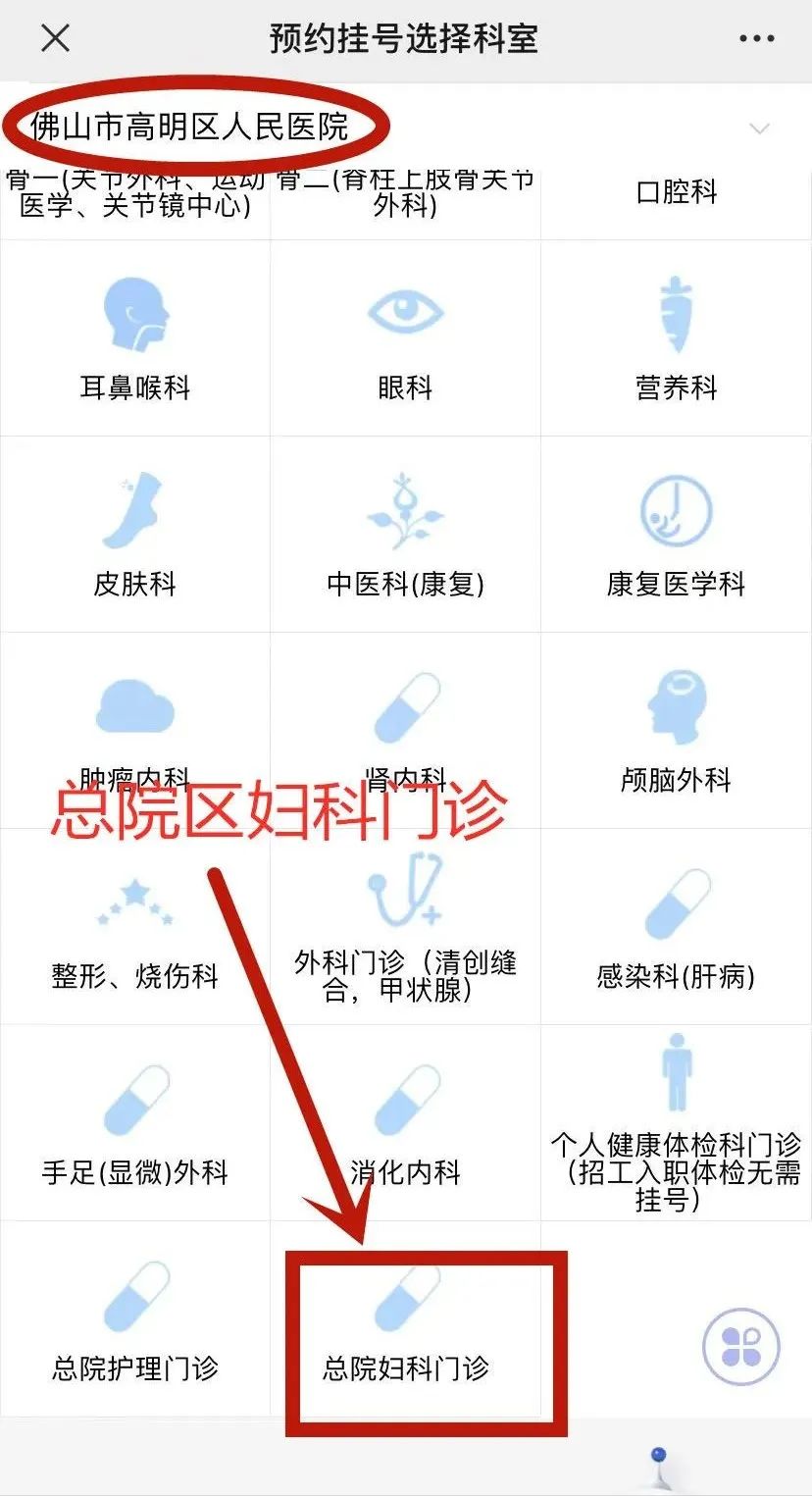
Task: Open the 耳鼻喉科 department
Action: pyautogui.click(x=135, y=338)
